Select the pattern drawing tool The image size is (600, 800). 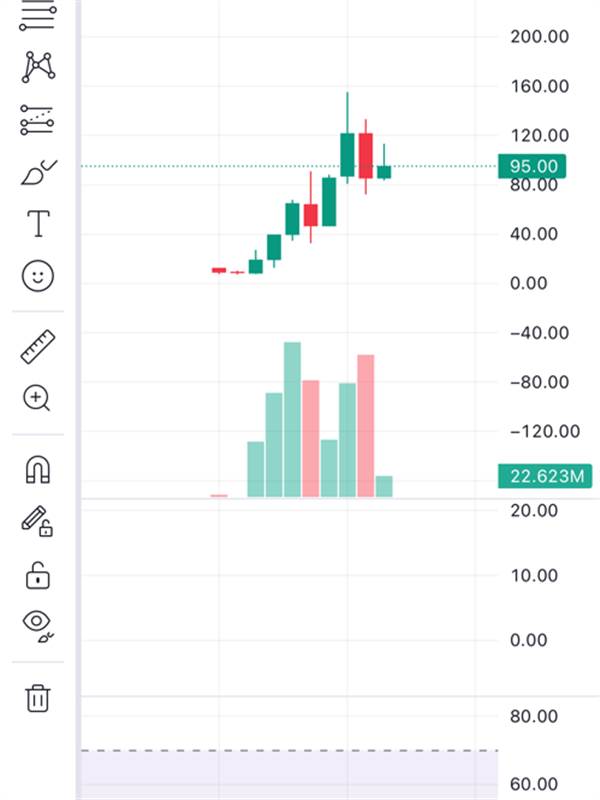(38, 67)
